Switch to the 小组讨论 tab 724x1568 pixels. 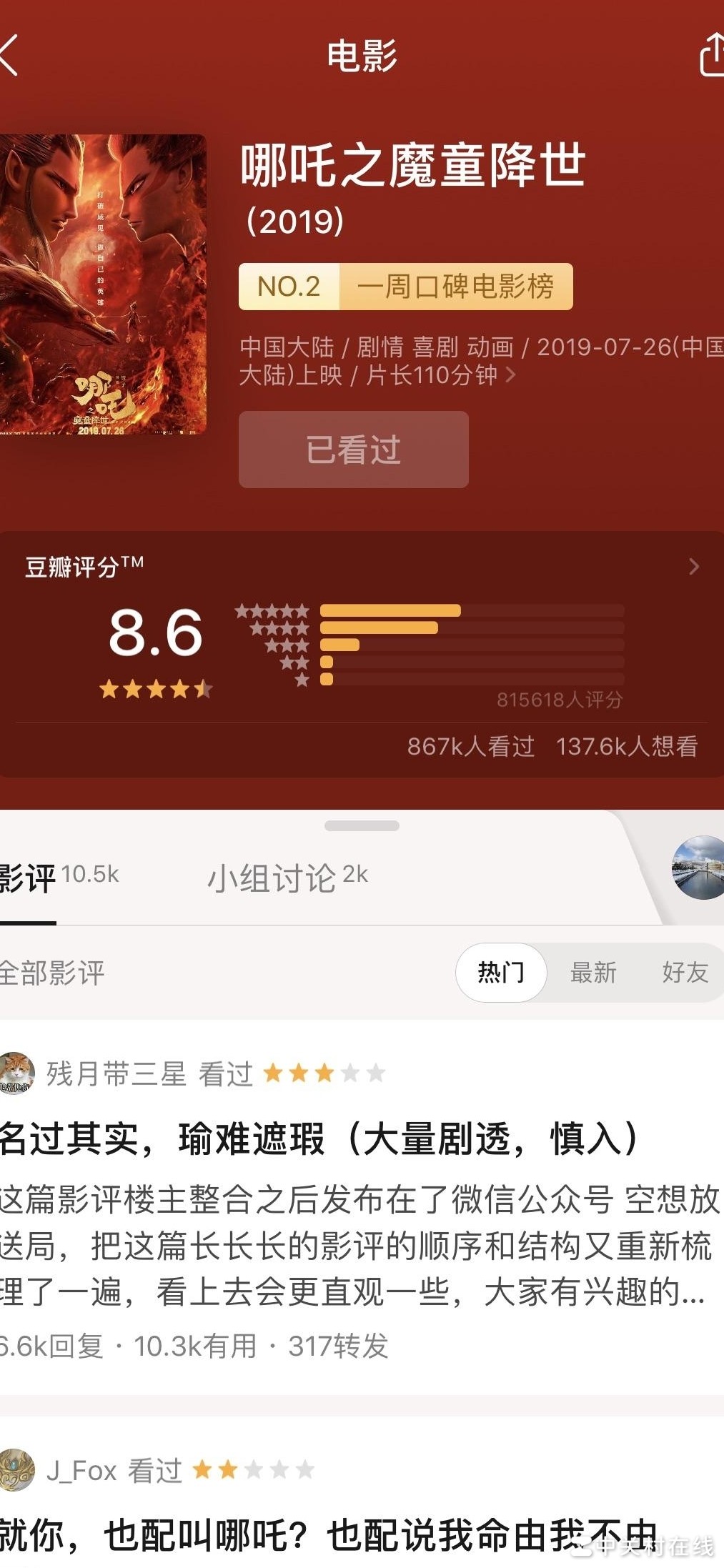pyautogui.click(x=273, y=877)
